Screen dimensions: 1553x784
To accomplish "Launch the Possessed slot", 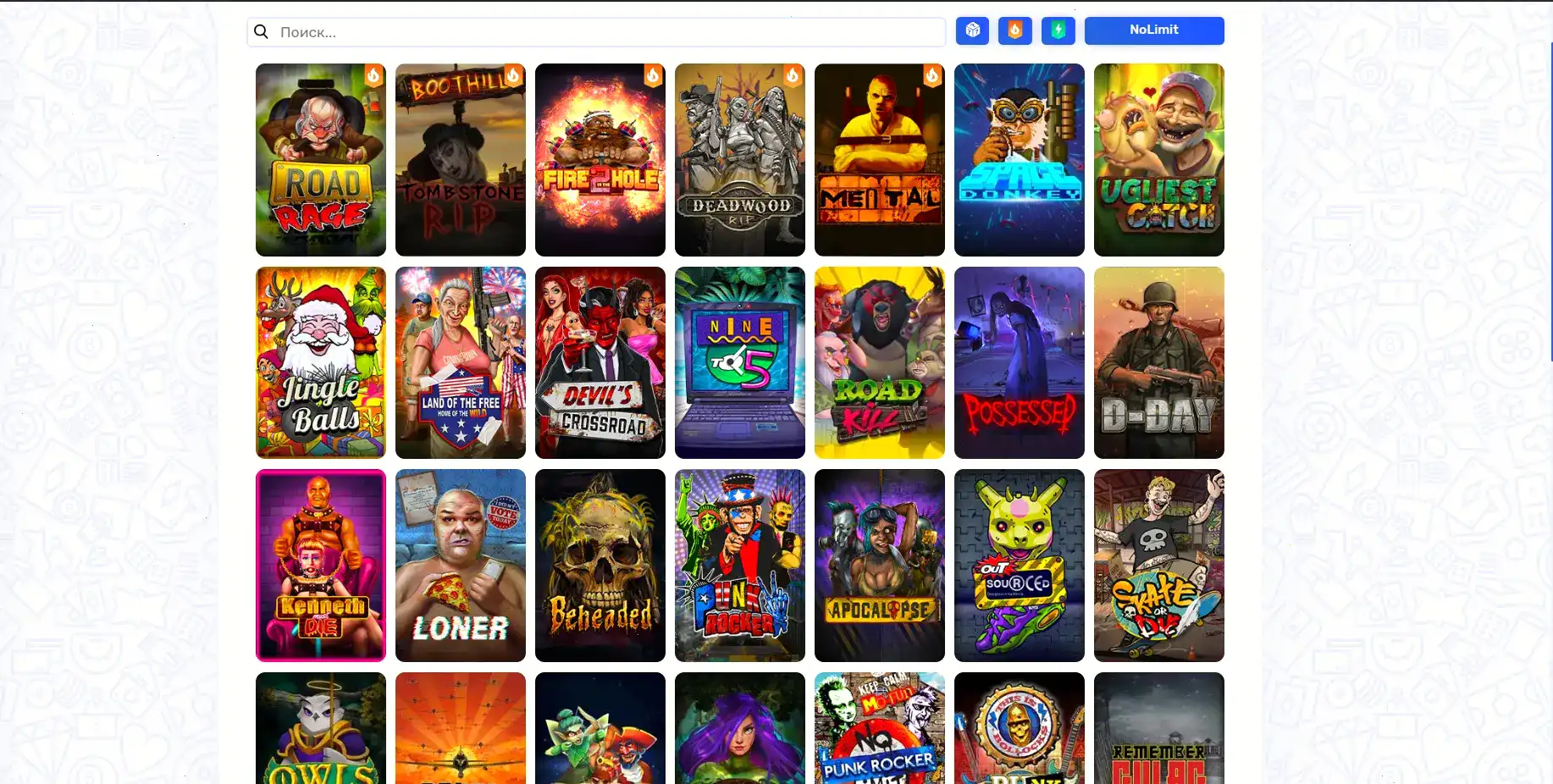I will 1019,362.
